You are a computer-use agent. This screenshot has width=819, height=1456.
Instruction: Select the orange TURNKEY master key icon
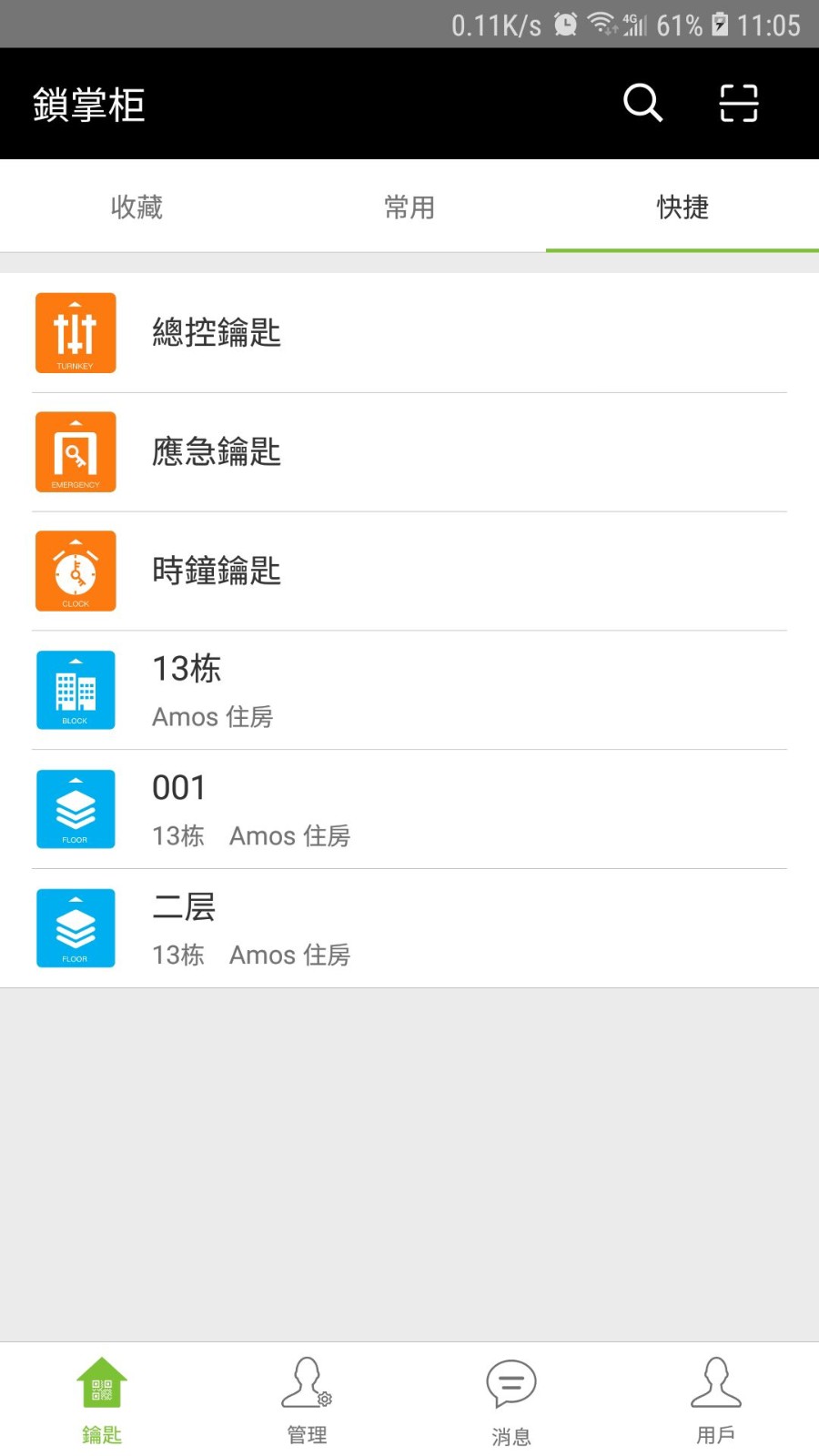pos(76,333)
